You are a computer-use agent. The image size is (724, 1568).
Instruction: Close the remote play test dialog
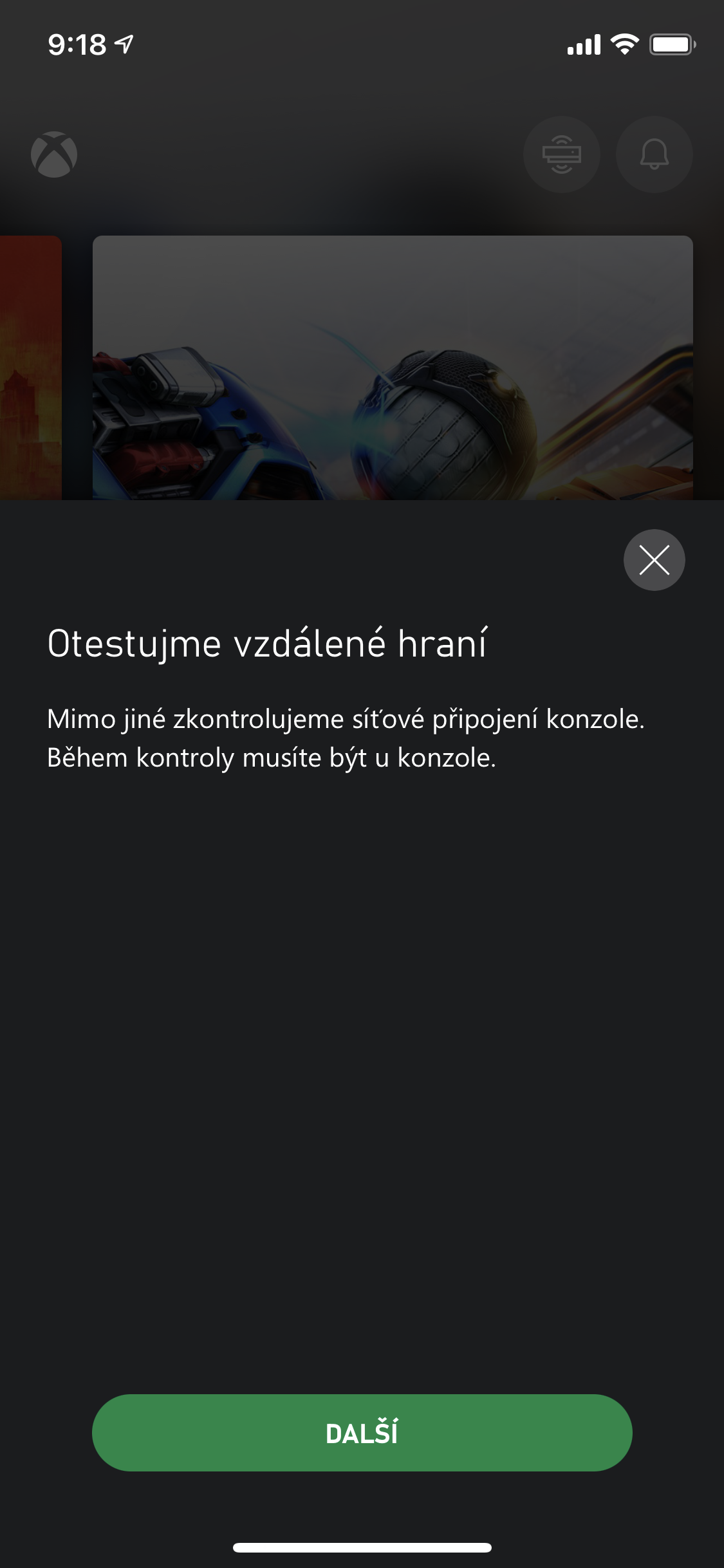[x=654, y=559]
